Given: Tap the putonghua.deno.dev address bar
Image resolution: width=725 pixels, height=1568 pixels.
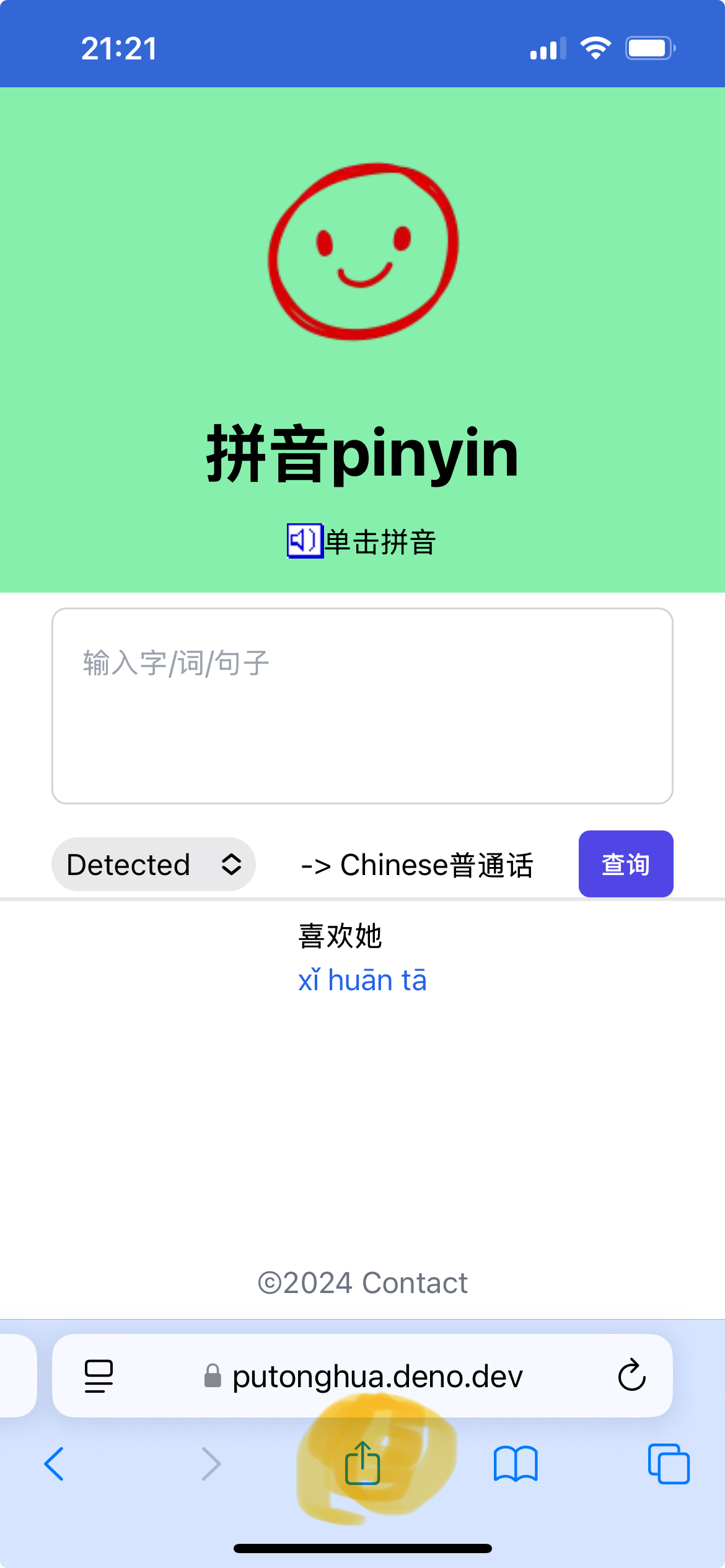Looking at the screenshot, I should pos(377,1376).
